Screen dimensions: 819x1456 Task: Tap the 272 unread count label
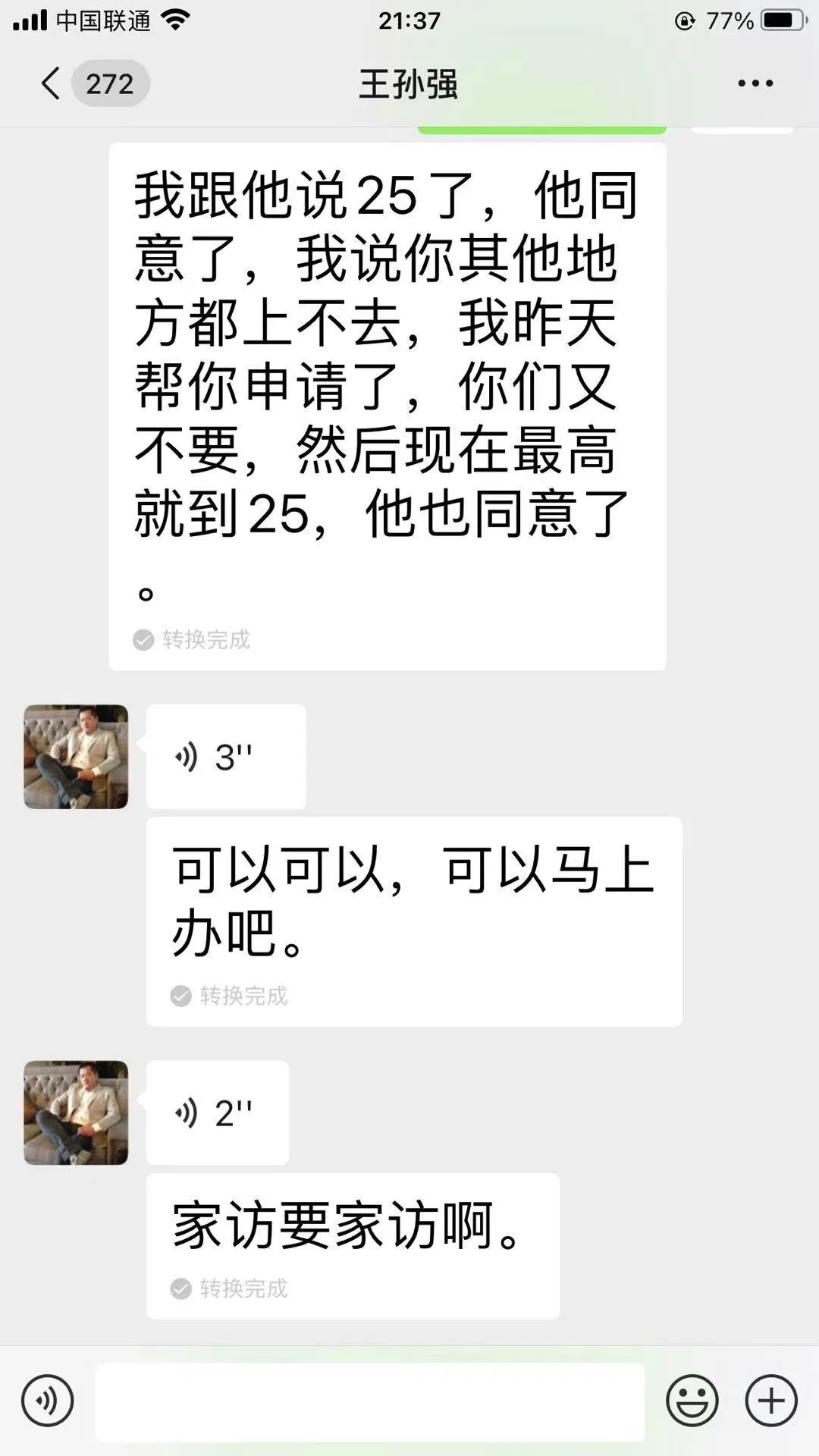click(x=111, y=85)
